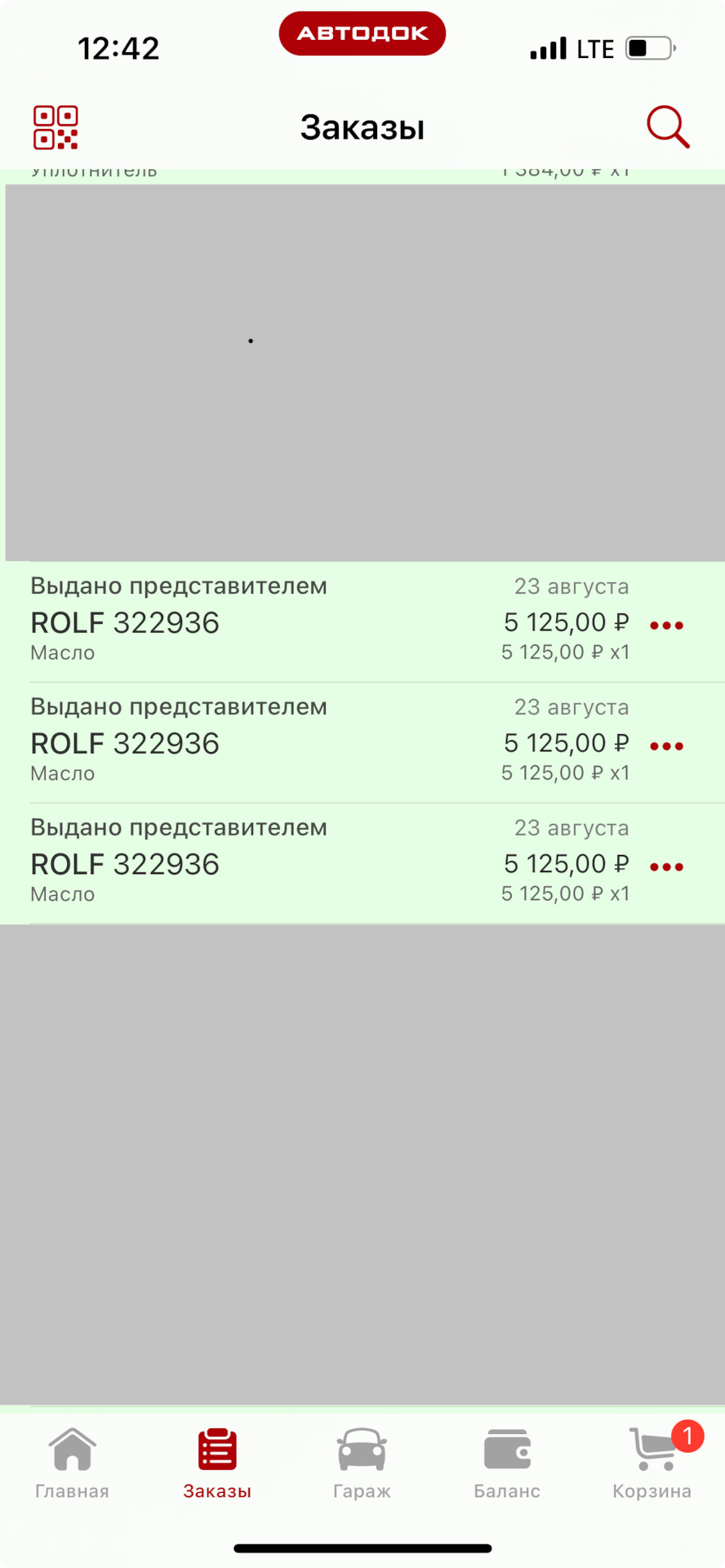Open the orders search
The height and width of the screenshot is (1568, 725).
[668, 127]
